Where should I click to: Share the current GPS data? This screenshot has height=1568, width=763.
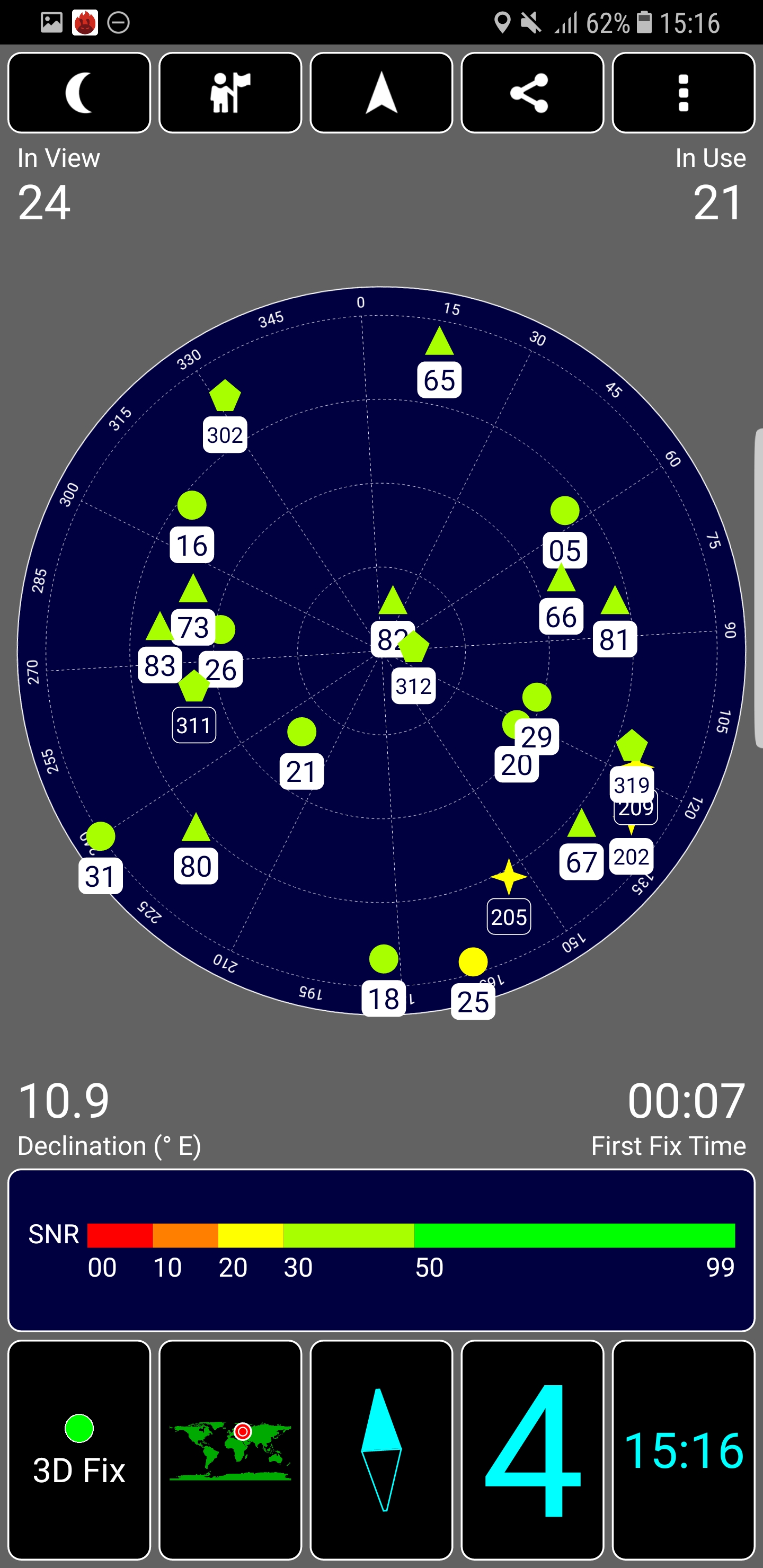click(x=532, y=93)
